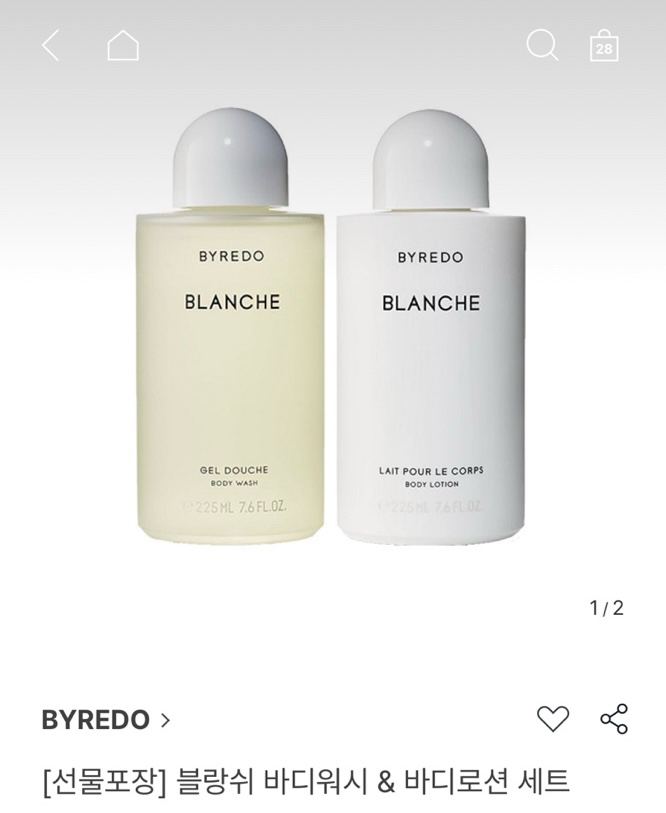The width and height of the screenshot is (666, 813).
Task: Share this BYREDO product
Action: (x=613, y=718)
